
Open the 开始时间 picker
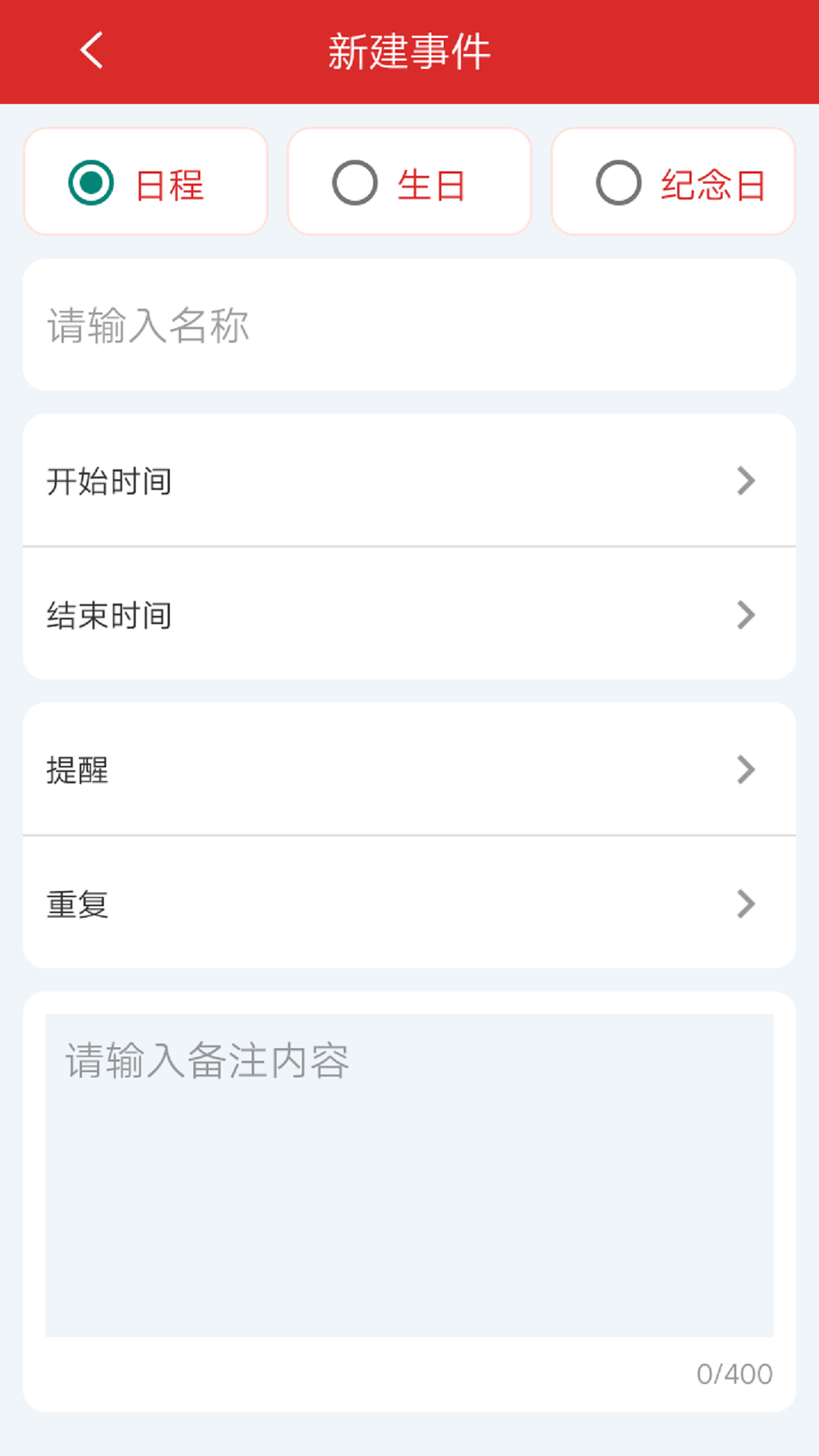409,481
